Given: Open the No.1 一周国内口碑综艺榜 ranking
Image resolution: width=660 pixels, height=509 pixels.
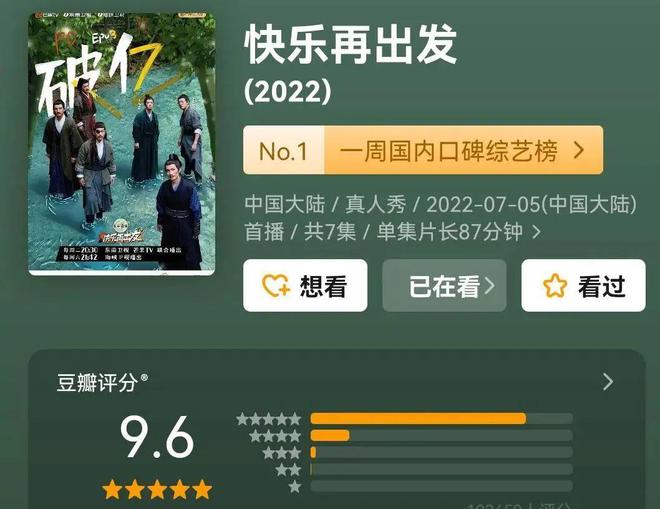Looking at the screenshot, I should click(x=422, y=151).
